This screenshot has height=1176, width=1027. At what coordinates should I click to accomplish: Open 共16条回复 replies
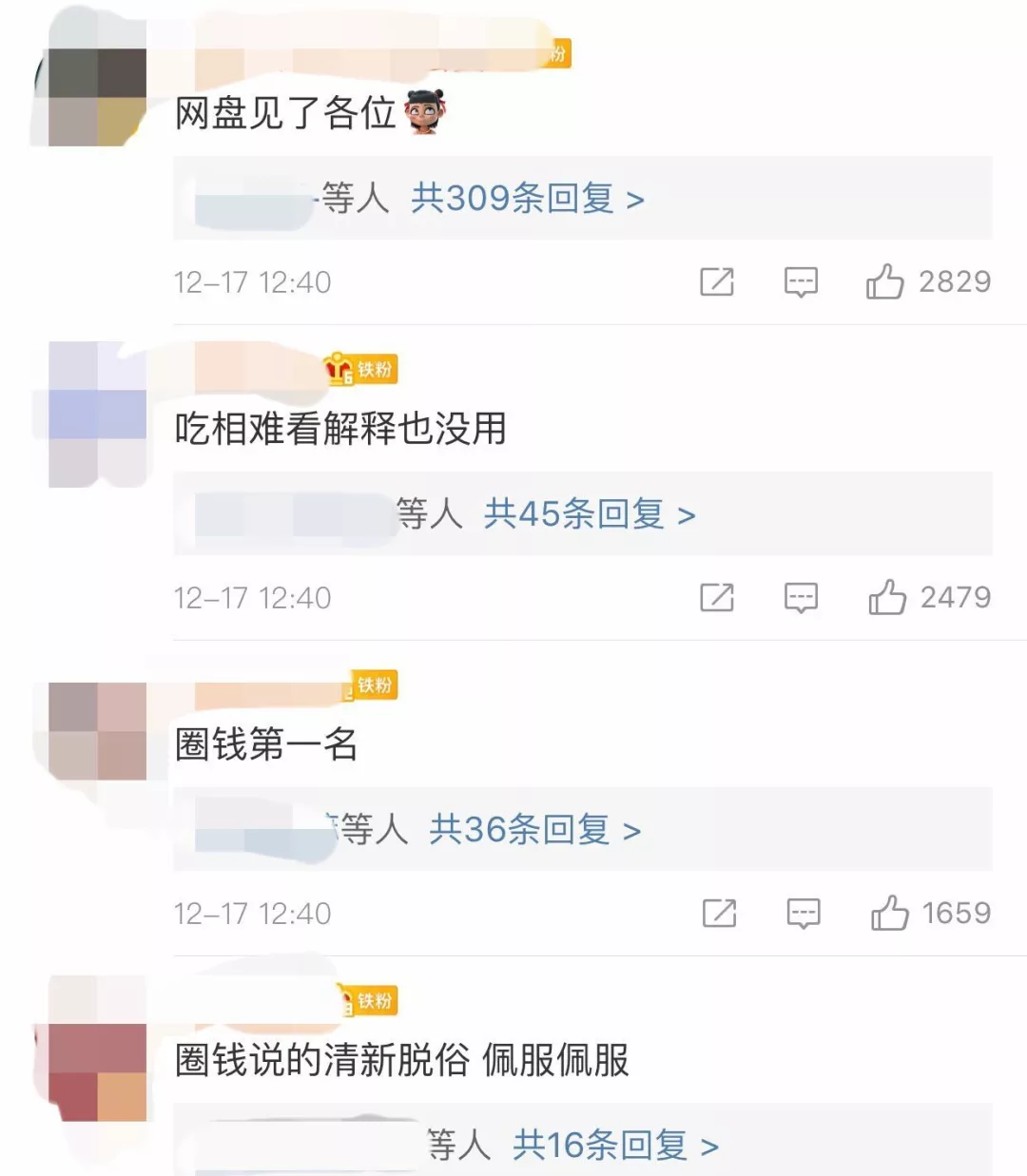[x=614, y=1146]
